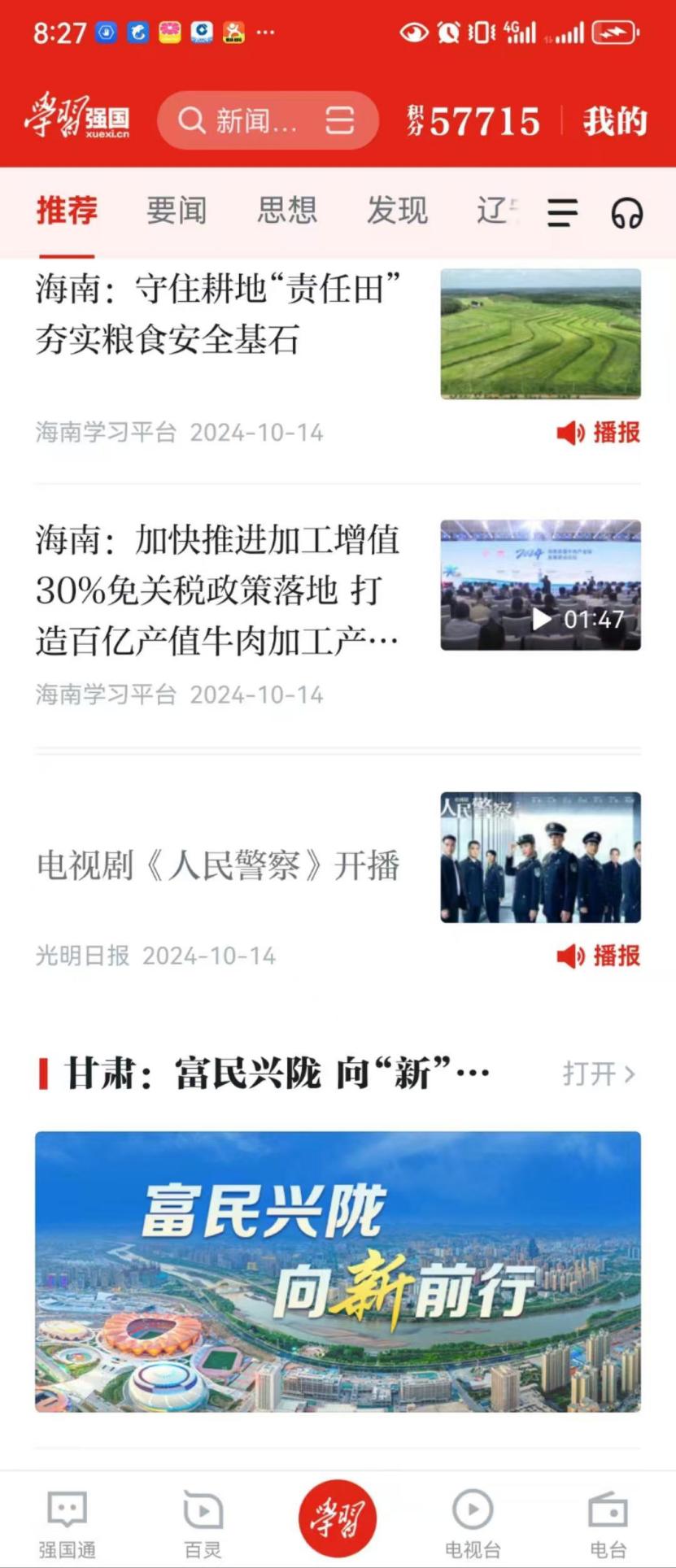Open the 富民兴陇 向新前行 banner
Screen dimensions: 676x1568
(338, 1270)
